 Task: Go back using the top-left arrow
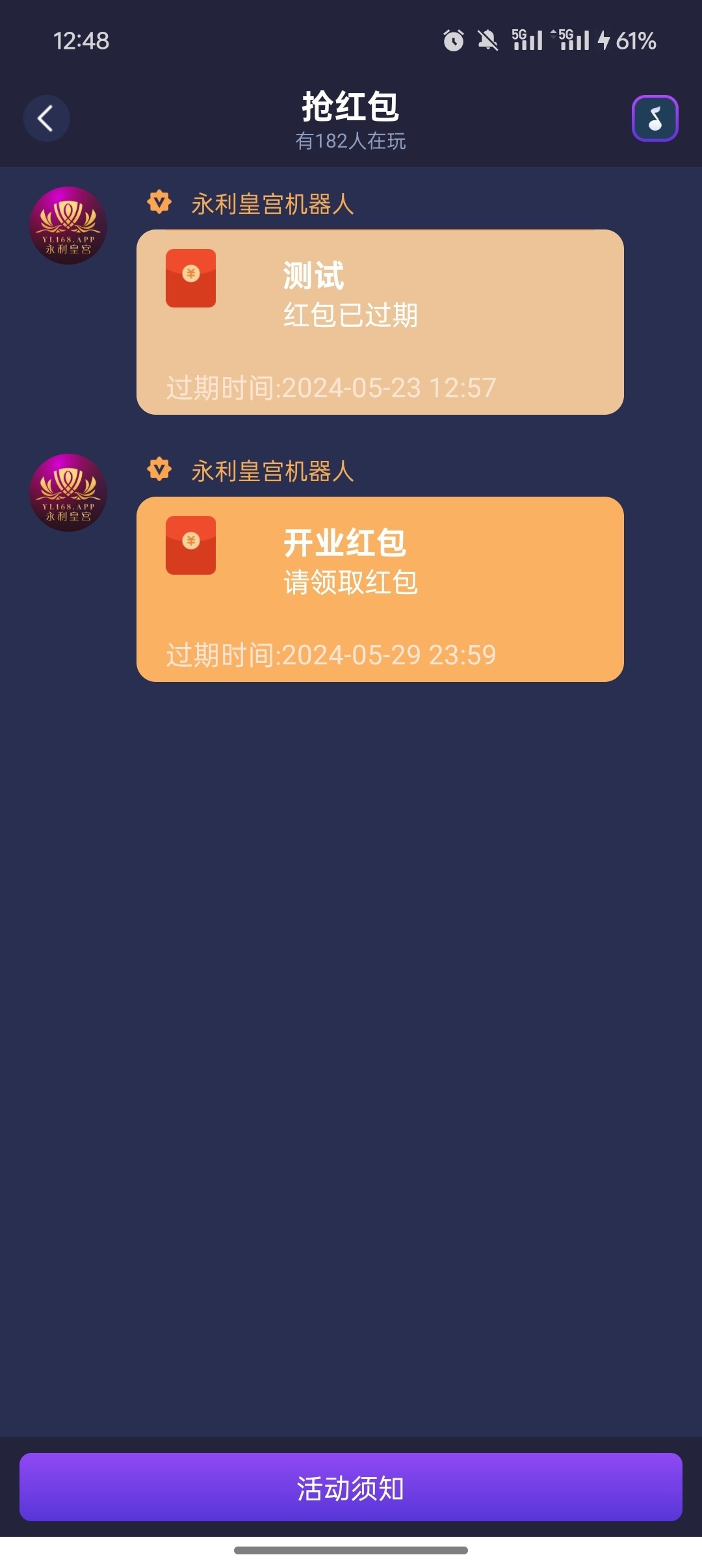pos(46,118)
